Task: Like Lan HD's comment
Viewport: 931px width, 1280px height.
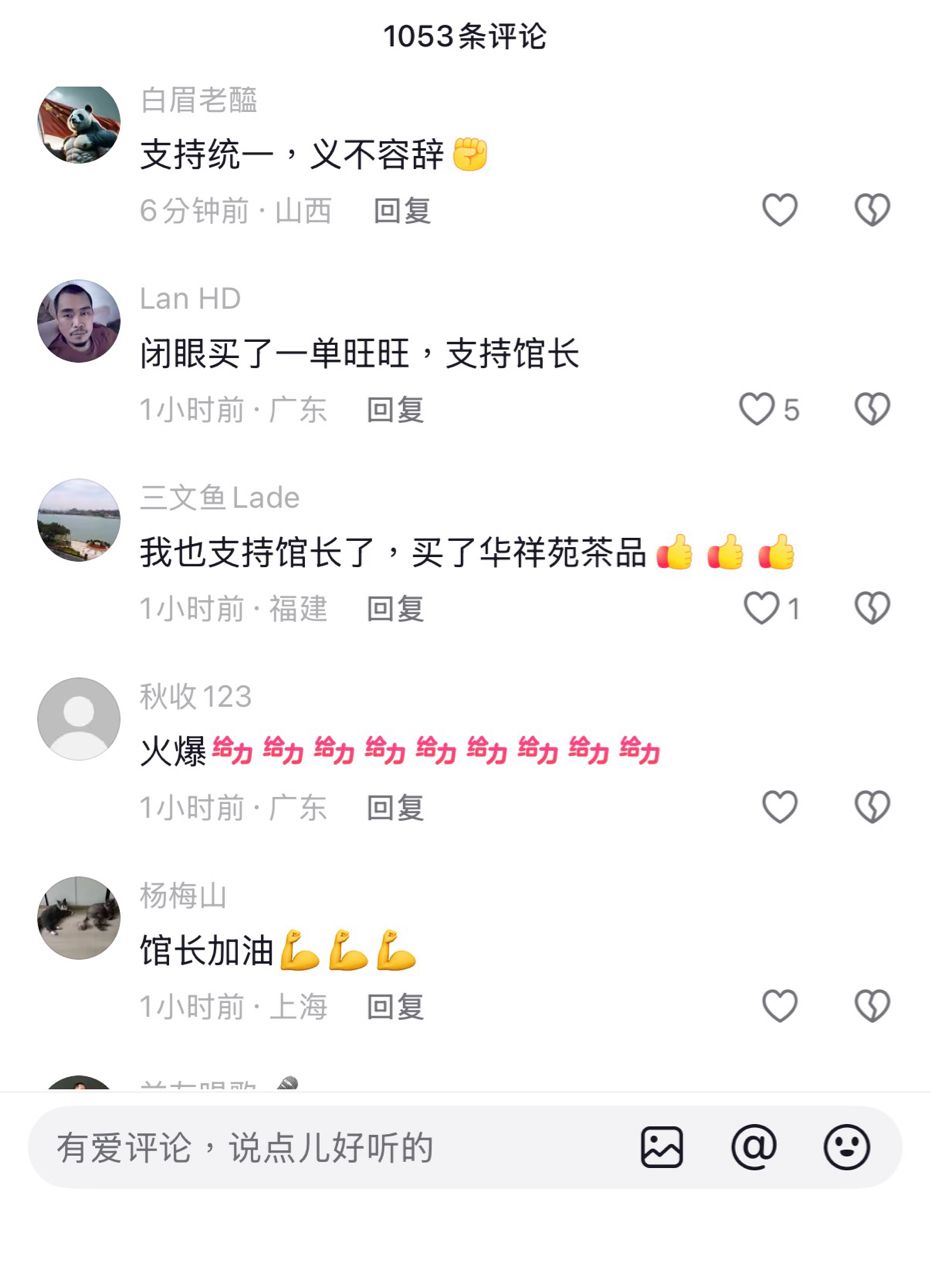Action: coord(758,409)
